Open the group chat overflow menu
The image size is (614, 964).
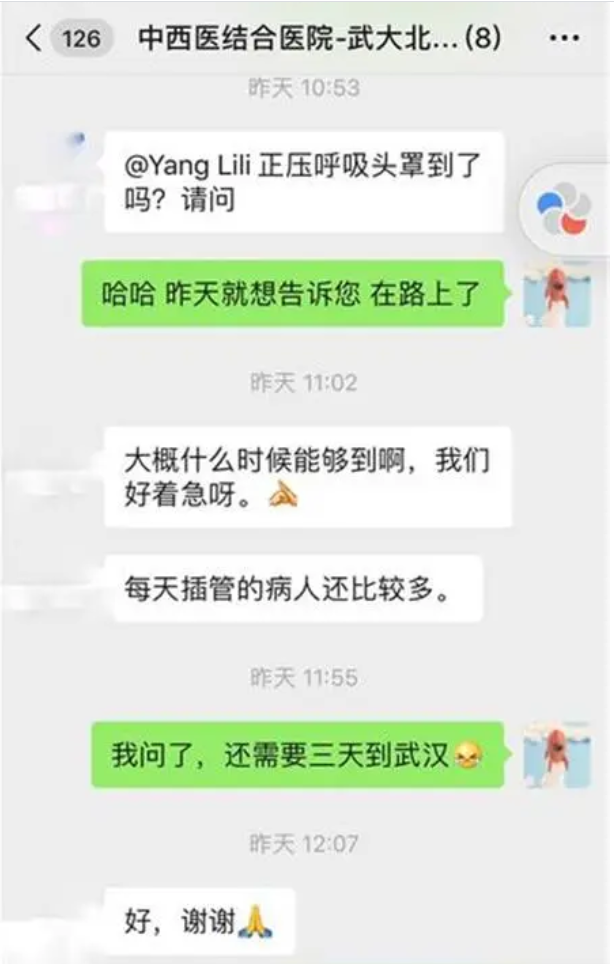tap(567, 38)
